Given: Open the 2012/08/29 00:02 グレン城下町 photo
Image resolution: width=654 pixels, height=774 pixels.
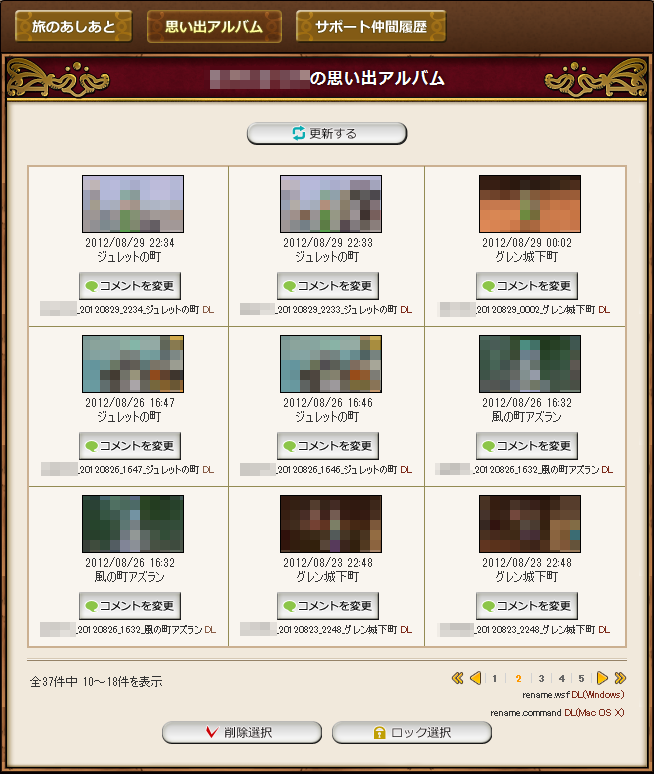Looking at the screenshot, I should (x=529, y=204).
